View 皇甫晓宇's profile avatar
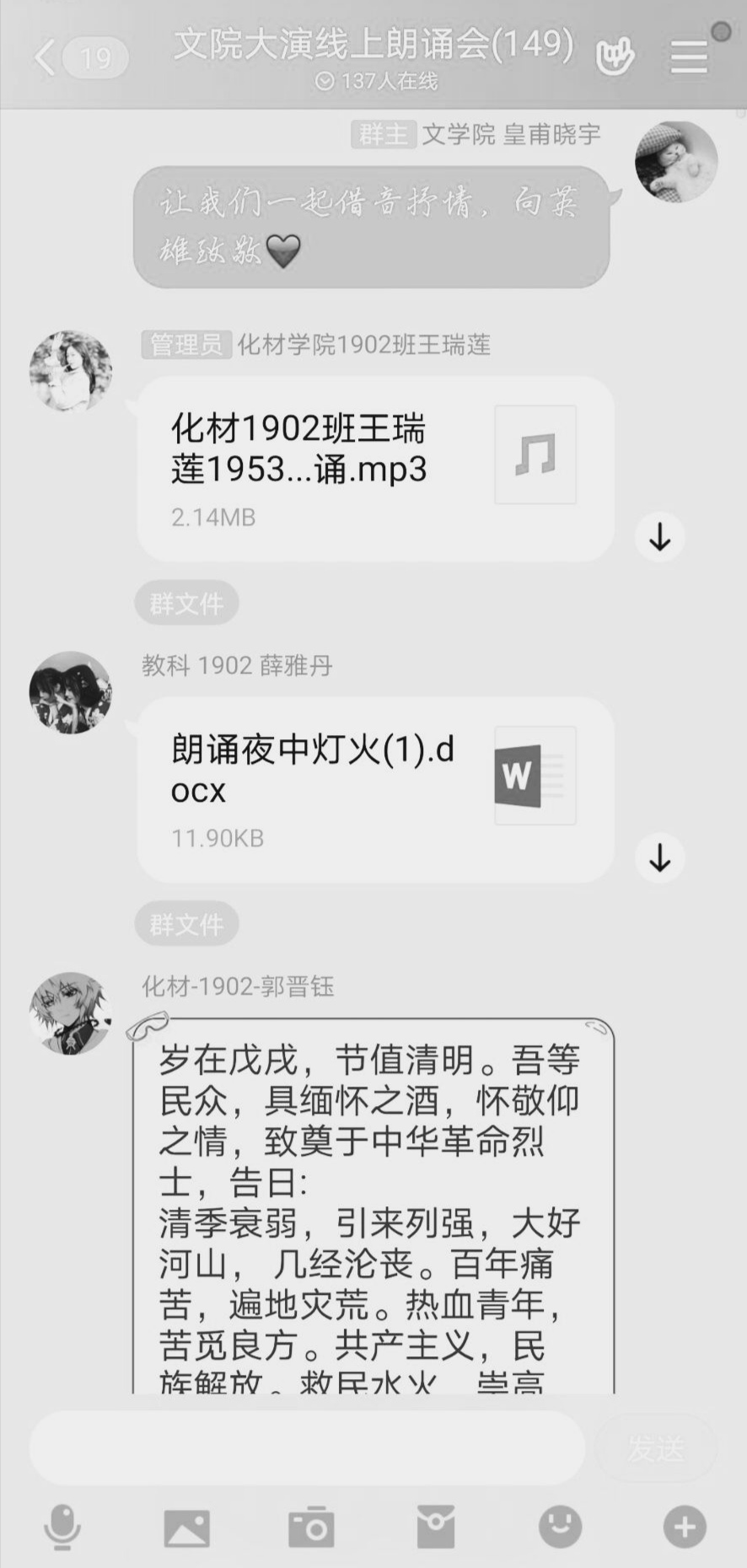Image resolution: width=747 pixels, height=1568 pixels. coord(675,163)
